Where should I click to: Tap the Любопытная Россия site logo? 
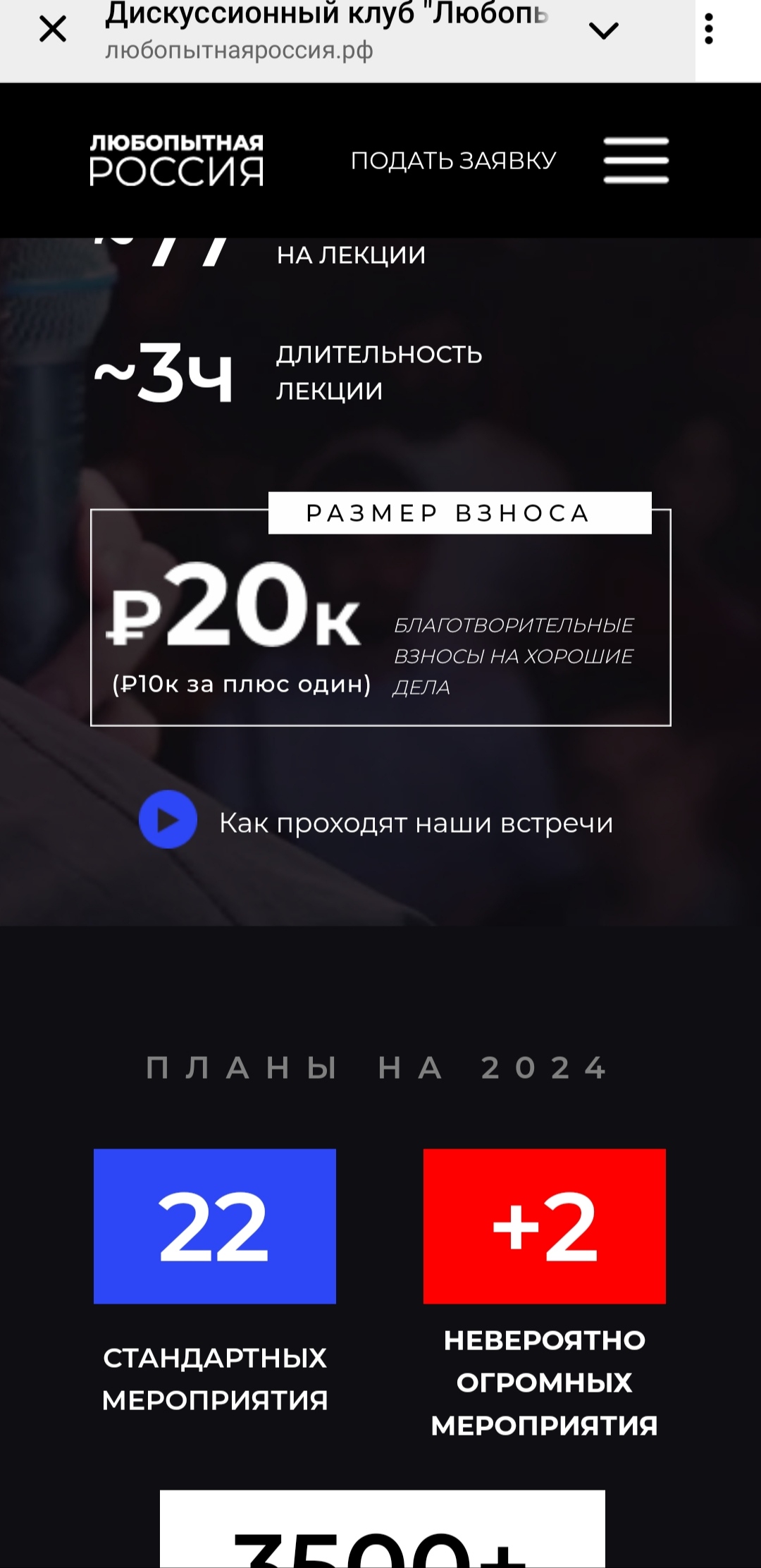176,160
